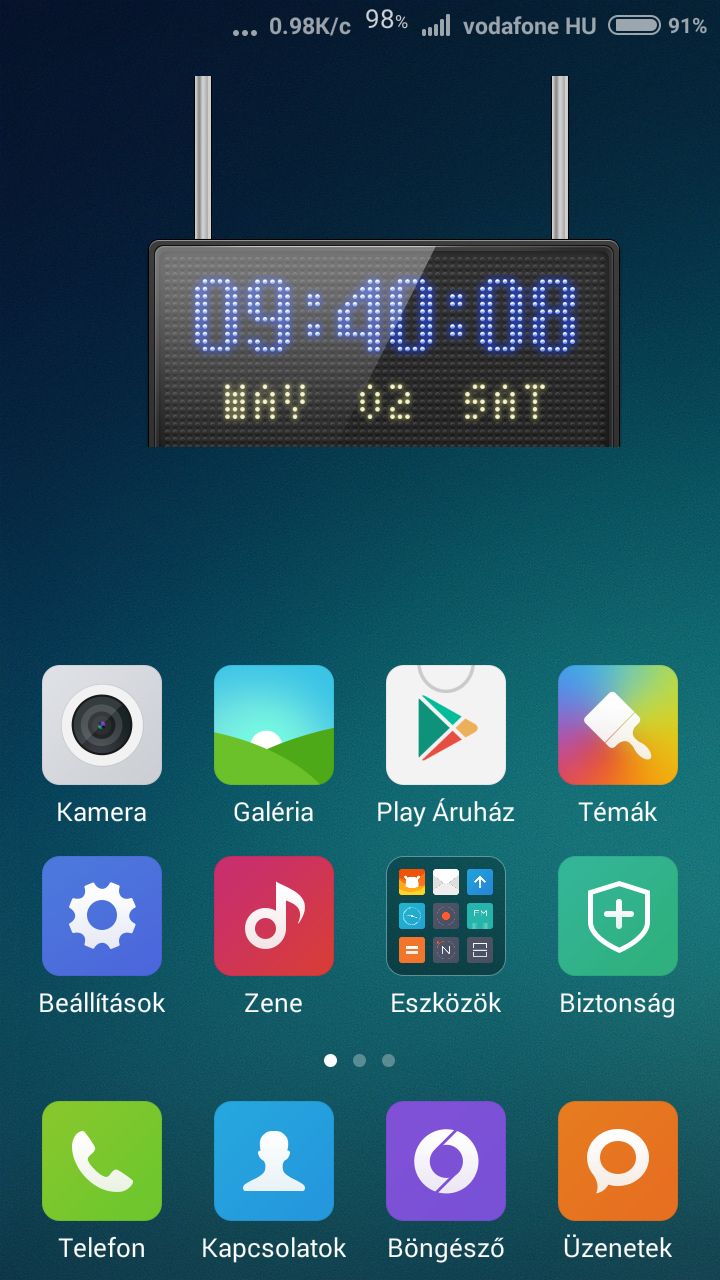
Task: Open Kapcsolatok contacts
Action: [x=274, y=1161]
